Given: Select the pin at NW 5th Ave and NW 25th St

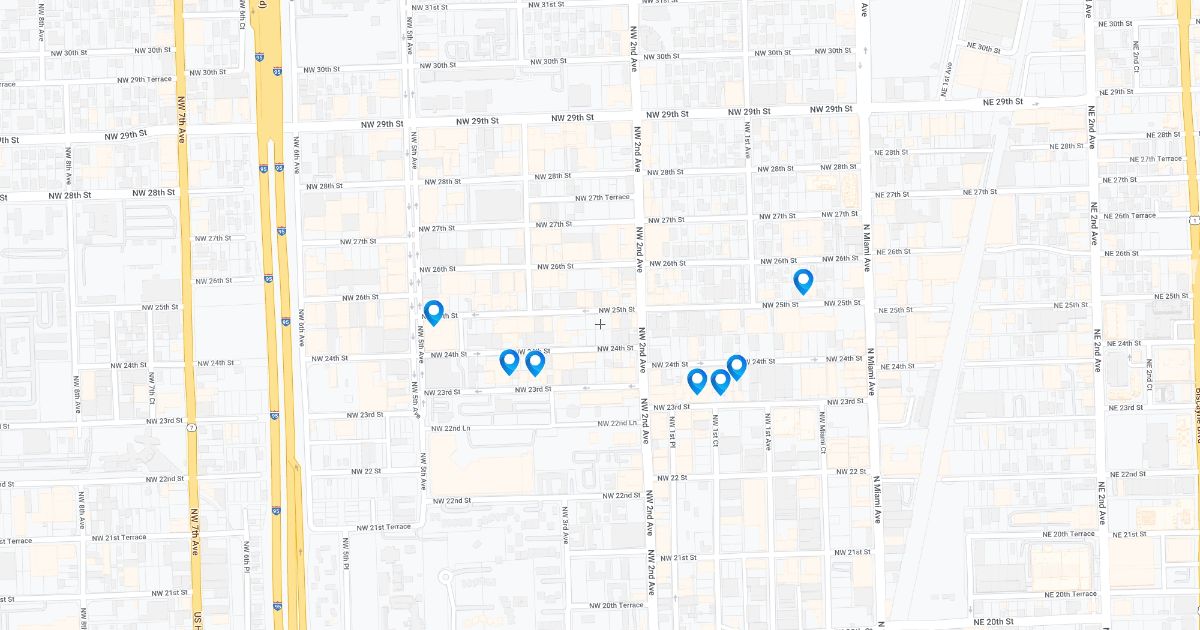Looking at the screenshot, I should [x=433, y=312].
